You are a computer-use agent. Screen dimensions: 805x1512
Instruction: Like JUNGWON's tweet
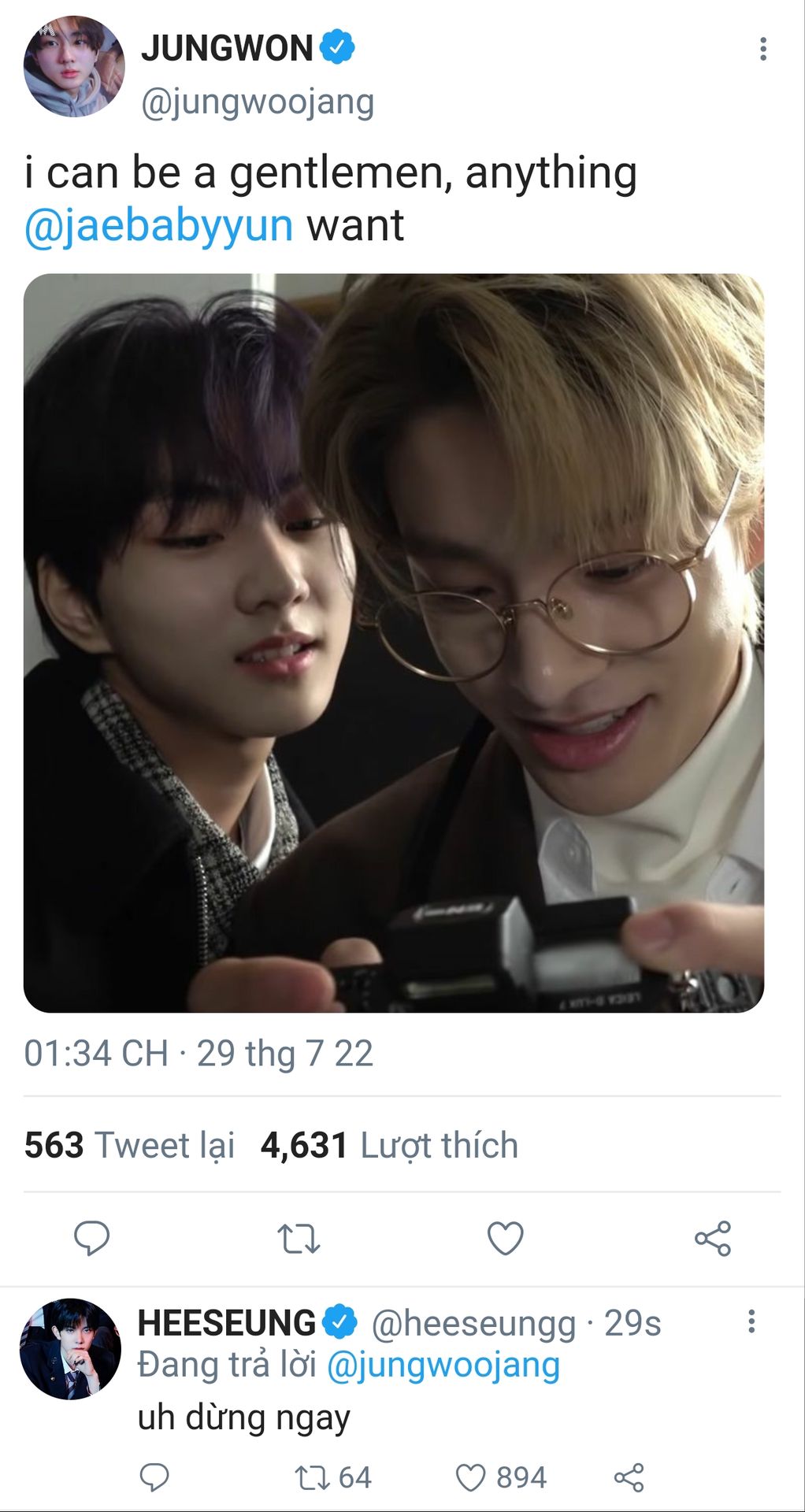pyautogui.click(x=506, y=1239)
